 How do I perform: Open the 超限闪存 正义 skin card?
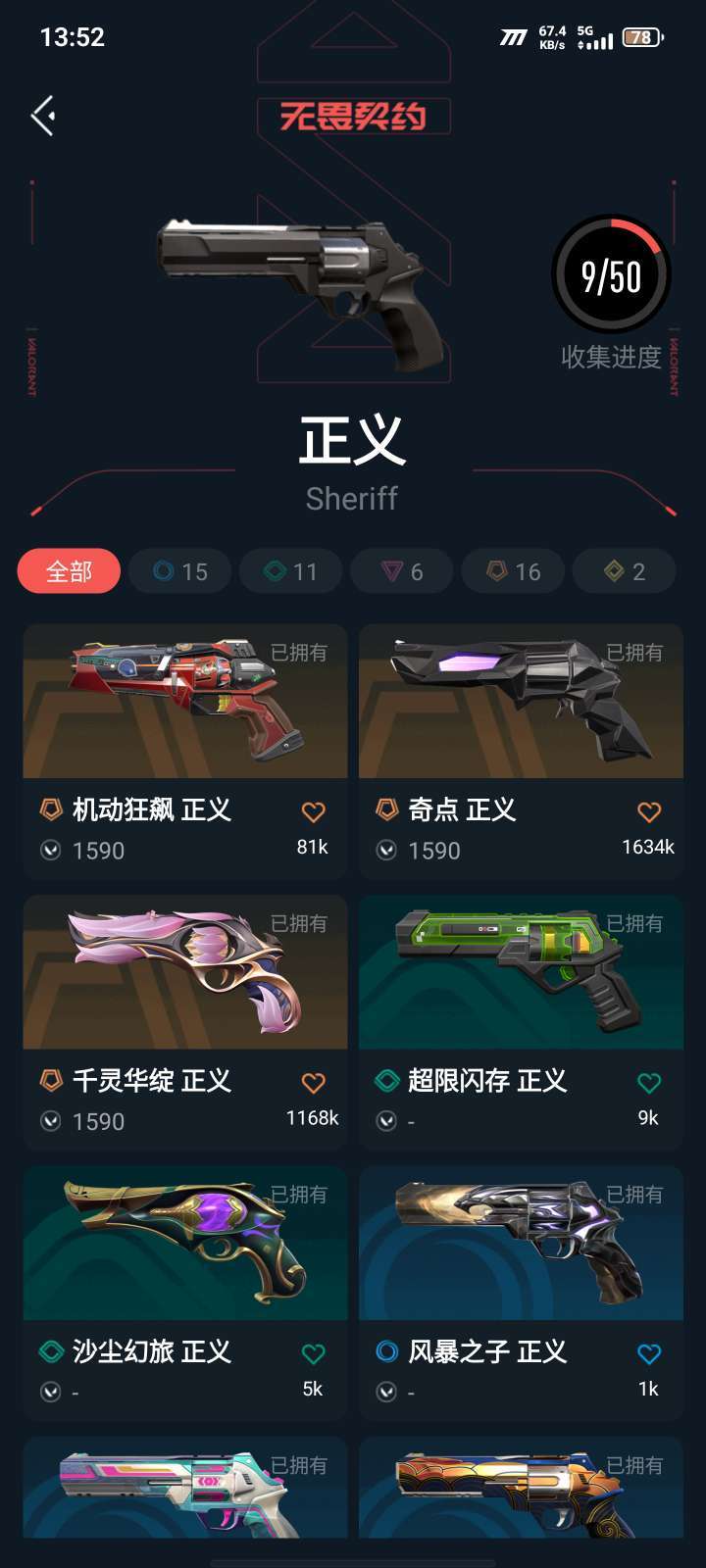tap(521, 1022)
